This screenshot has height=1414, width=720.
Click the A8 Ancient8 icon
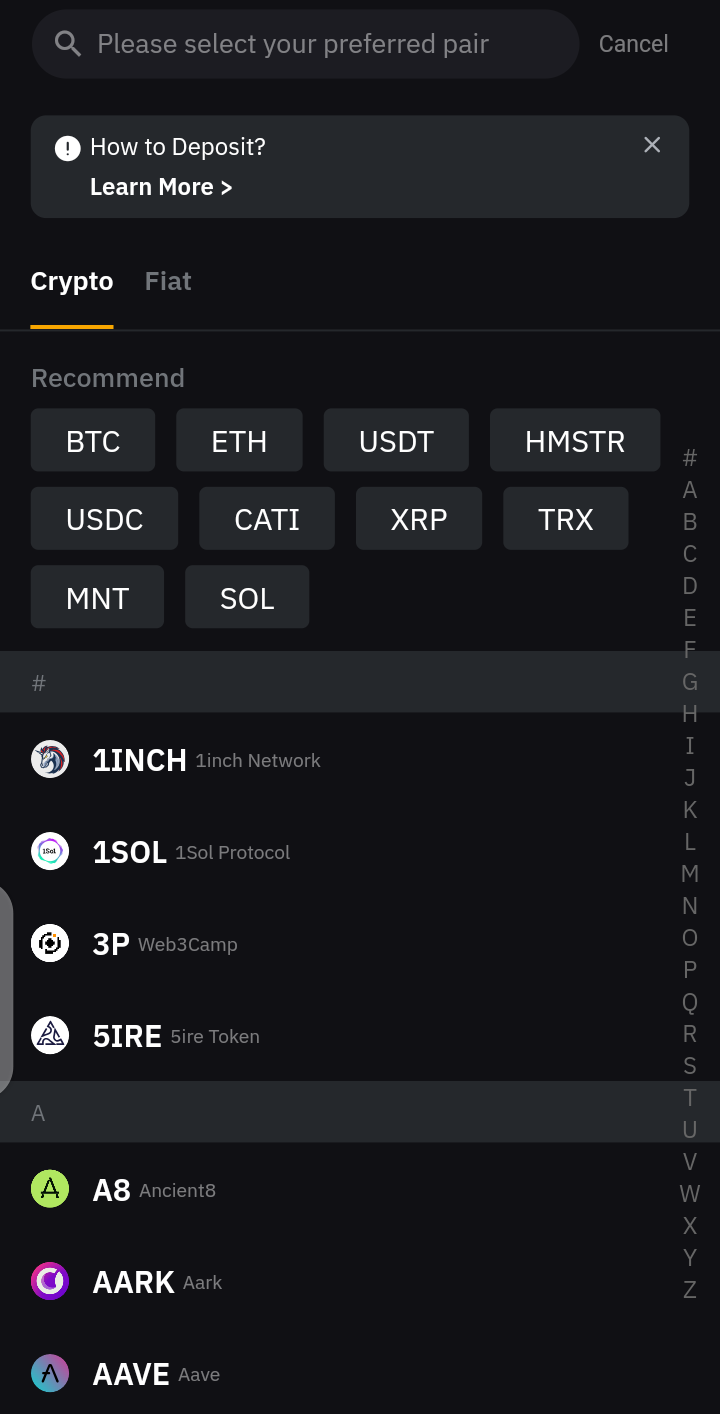click(50, 1190)
